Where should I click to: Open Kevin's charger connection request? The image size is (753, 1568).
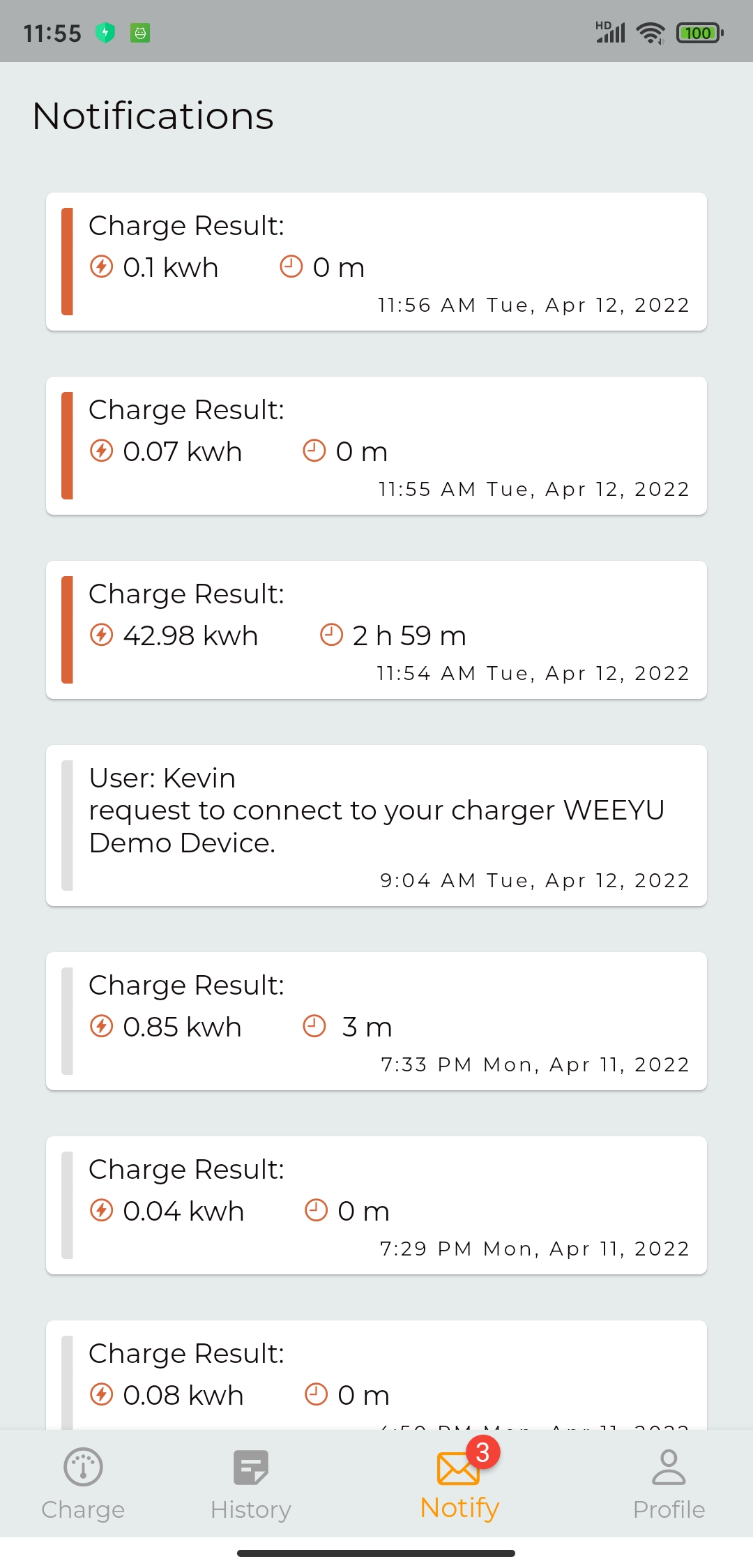[x=376, y=825]
